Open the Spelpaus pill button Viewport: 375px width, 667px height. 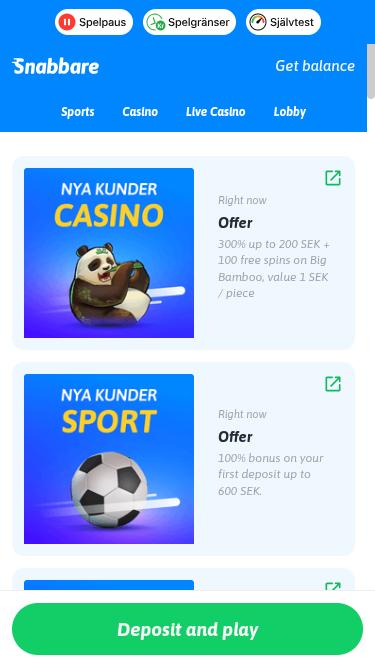pos(94,22)
